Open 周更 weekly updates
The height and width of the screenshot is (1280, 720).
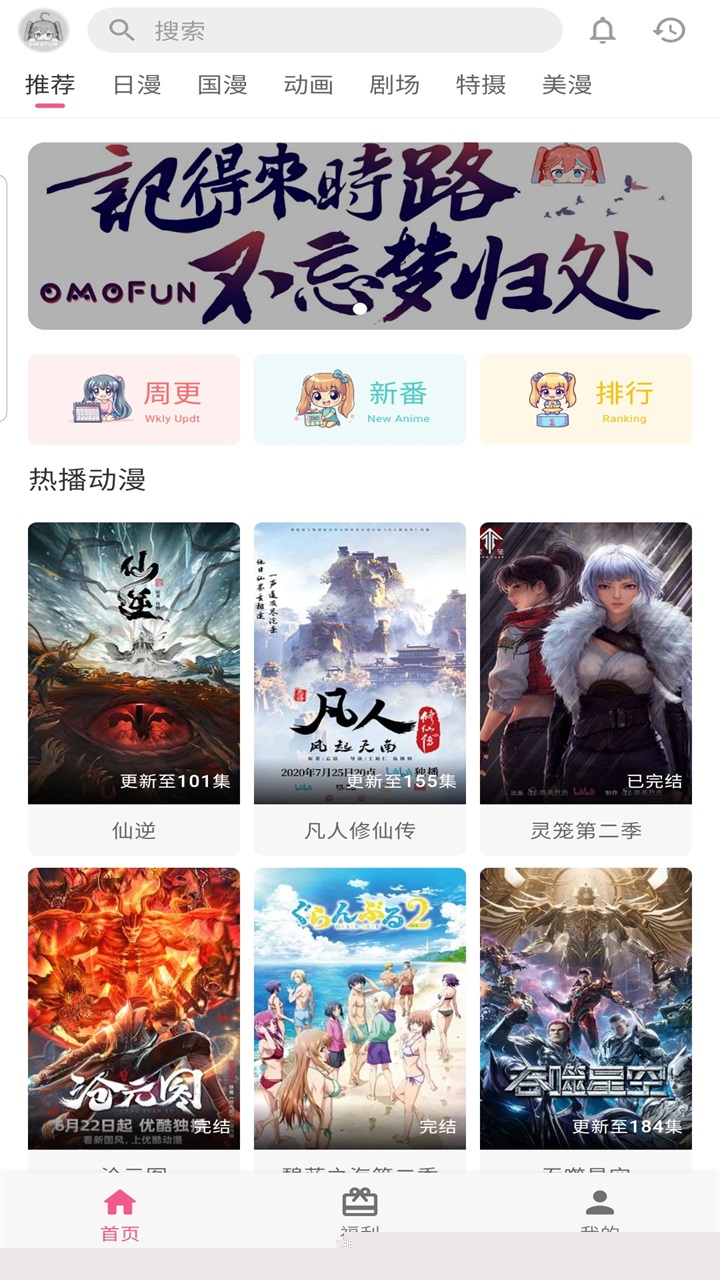click(134, 399)
